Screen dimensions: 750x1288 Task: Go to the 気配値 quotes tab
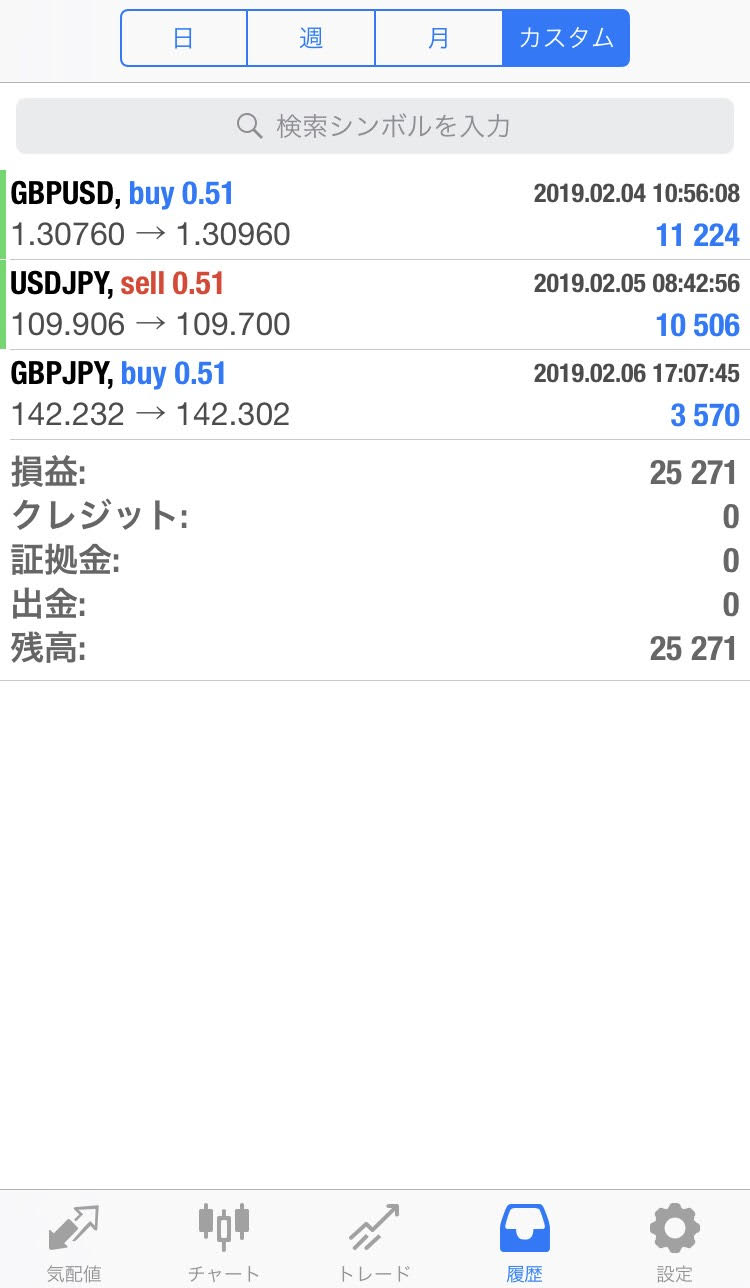pos(74,1240)
